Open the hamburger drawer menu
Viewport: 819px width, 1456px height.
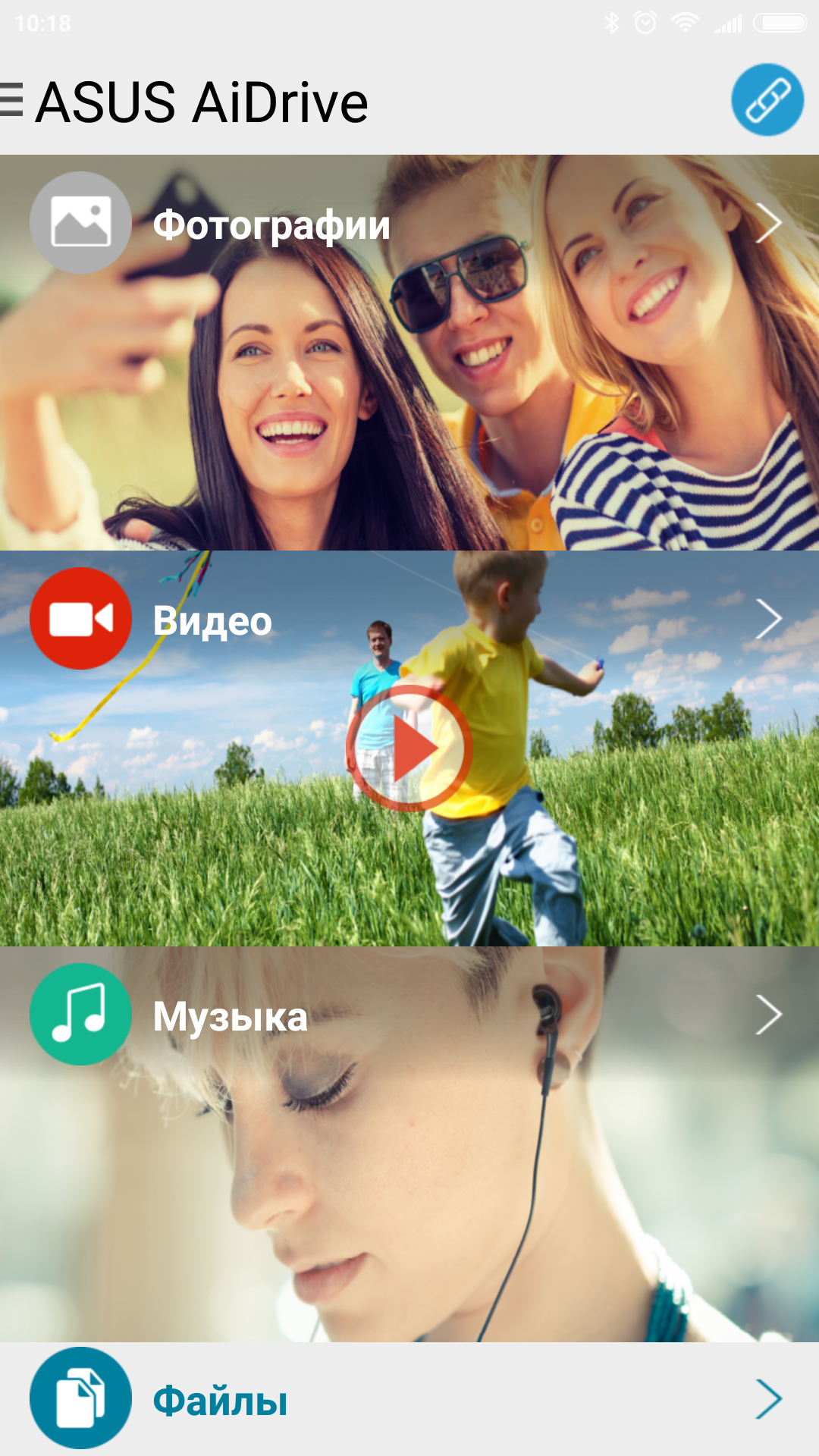pos(12,100)
